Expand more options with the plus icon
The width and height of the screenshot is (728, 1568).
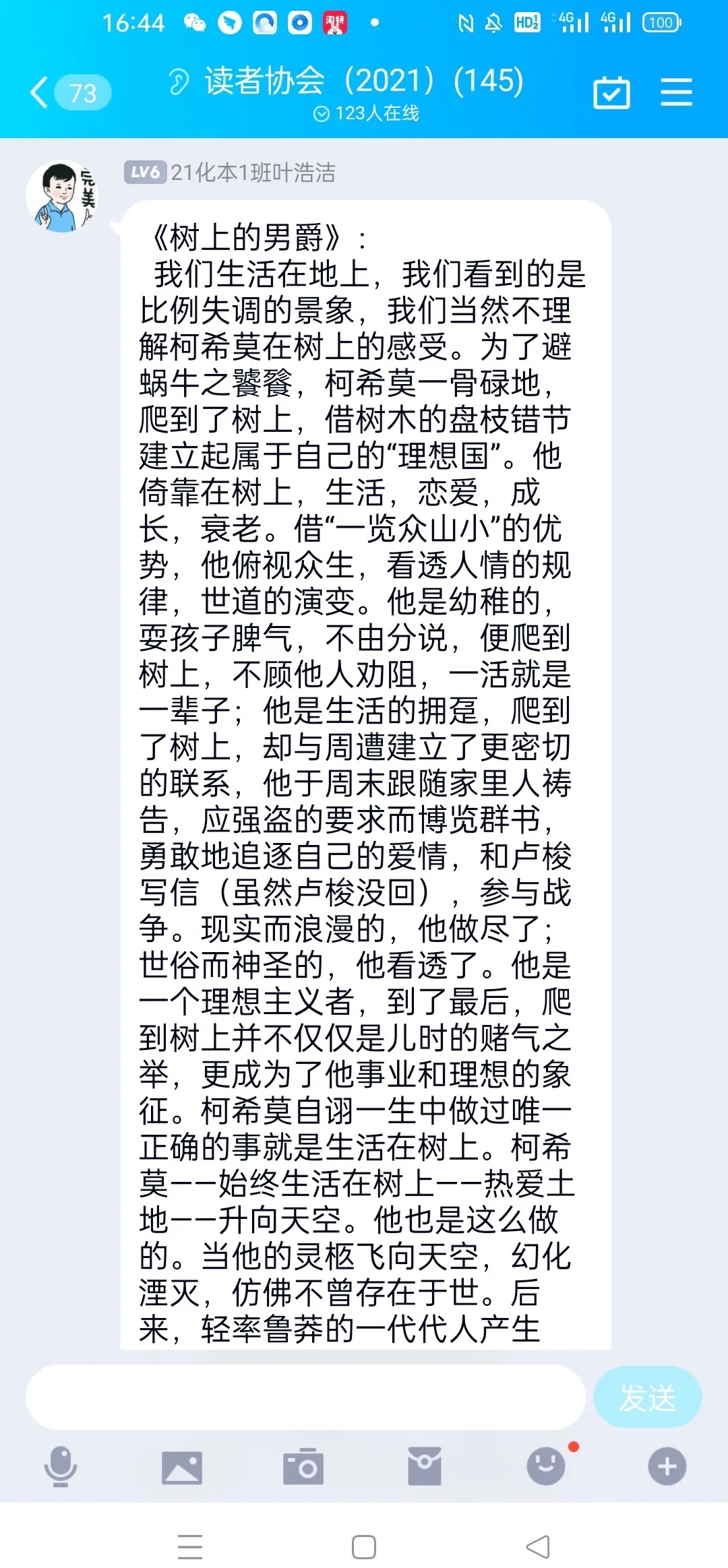click(x=667, y=1466)
